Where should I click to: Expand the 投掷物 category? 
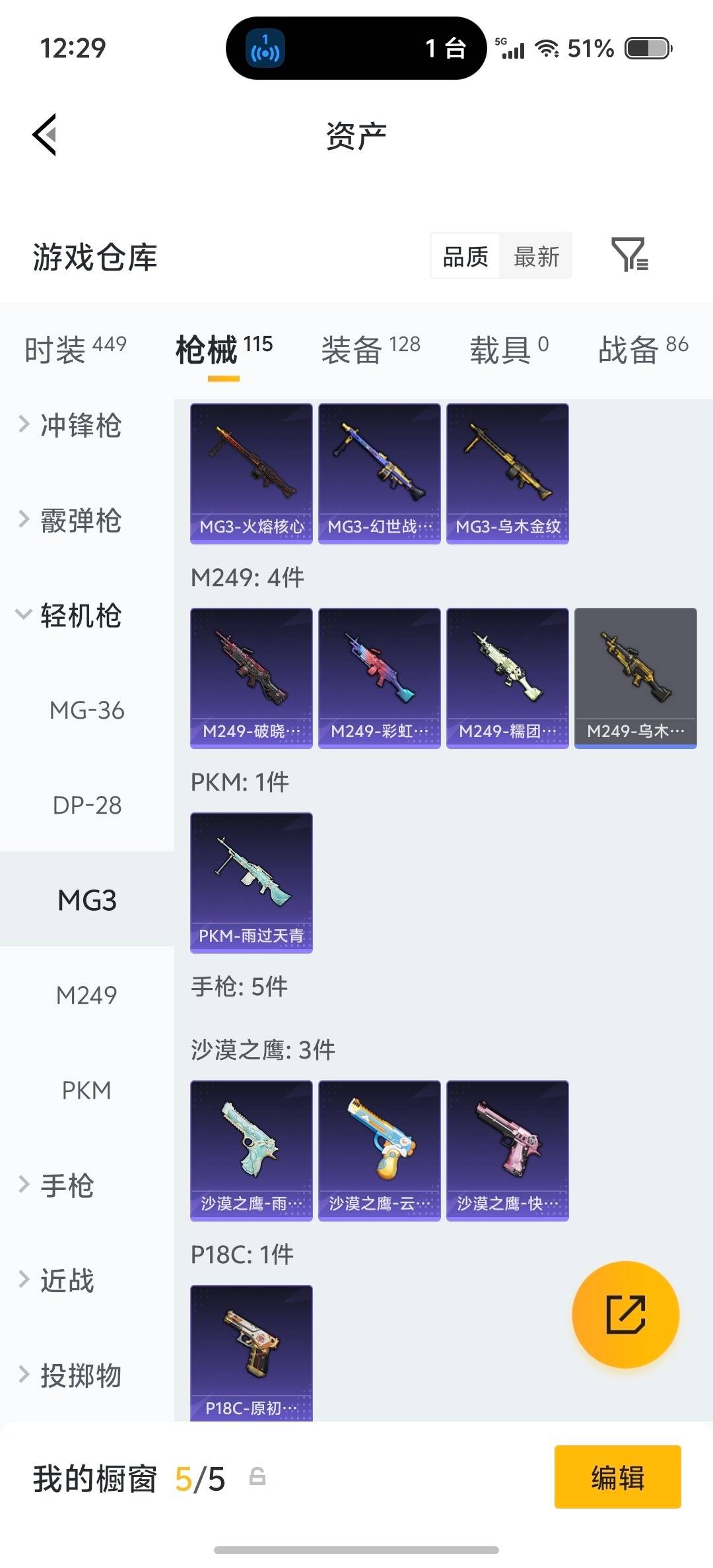71,1376
